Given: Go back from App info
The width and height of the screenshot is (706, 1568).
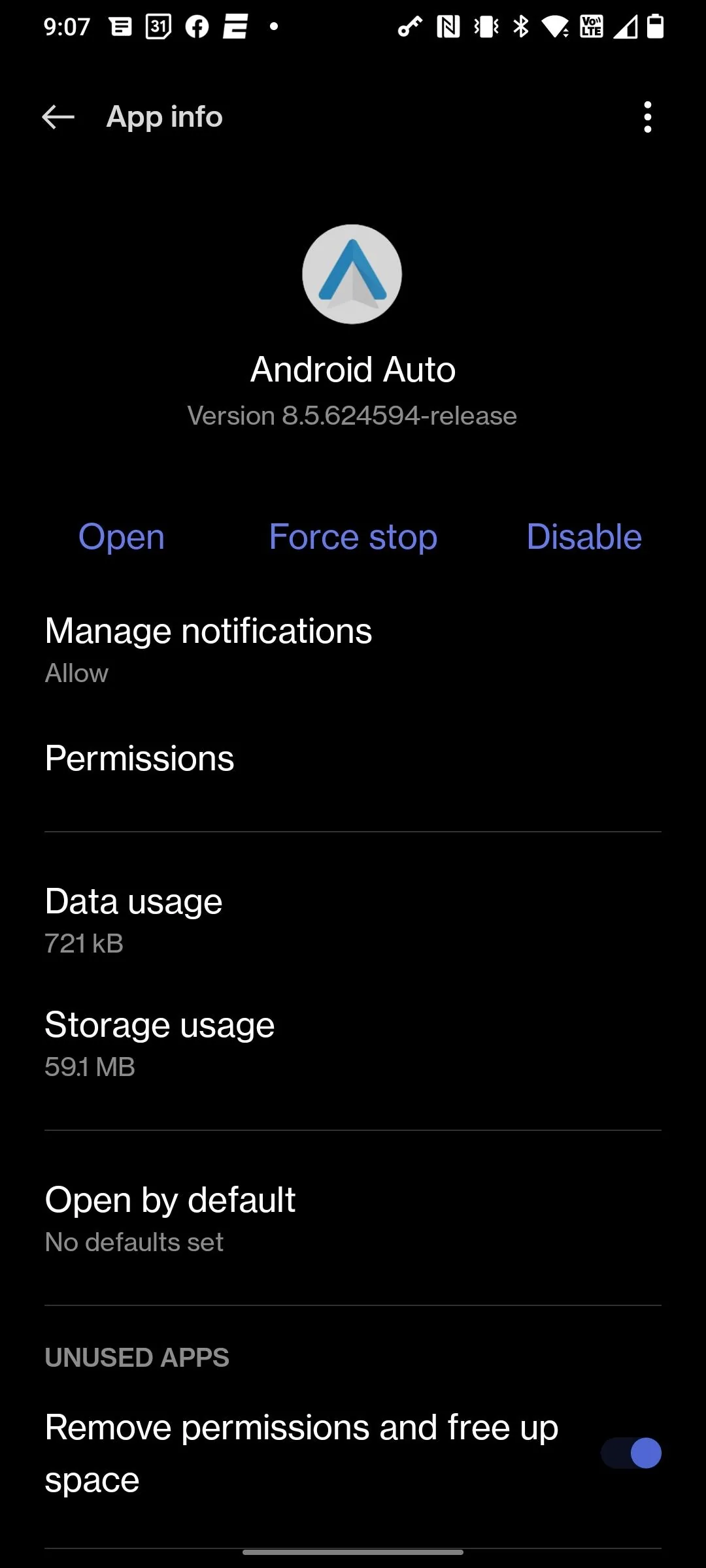Looking at the screenshot, I should click(x=58, y=118).
